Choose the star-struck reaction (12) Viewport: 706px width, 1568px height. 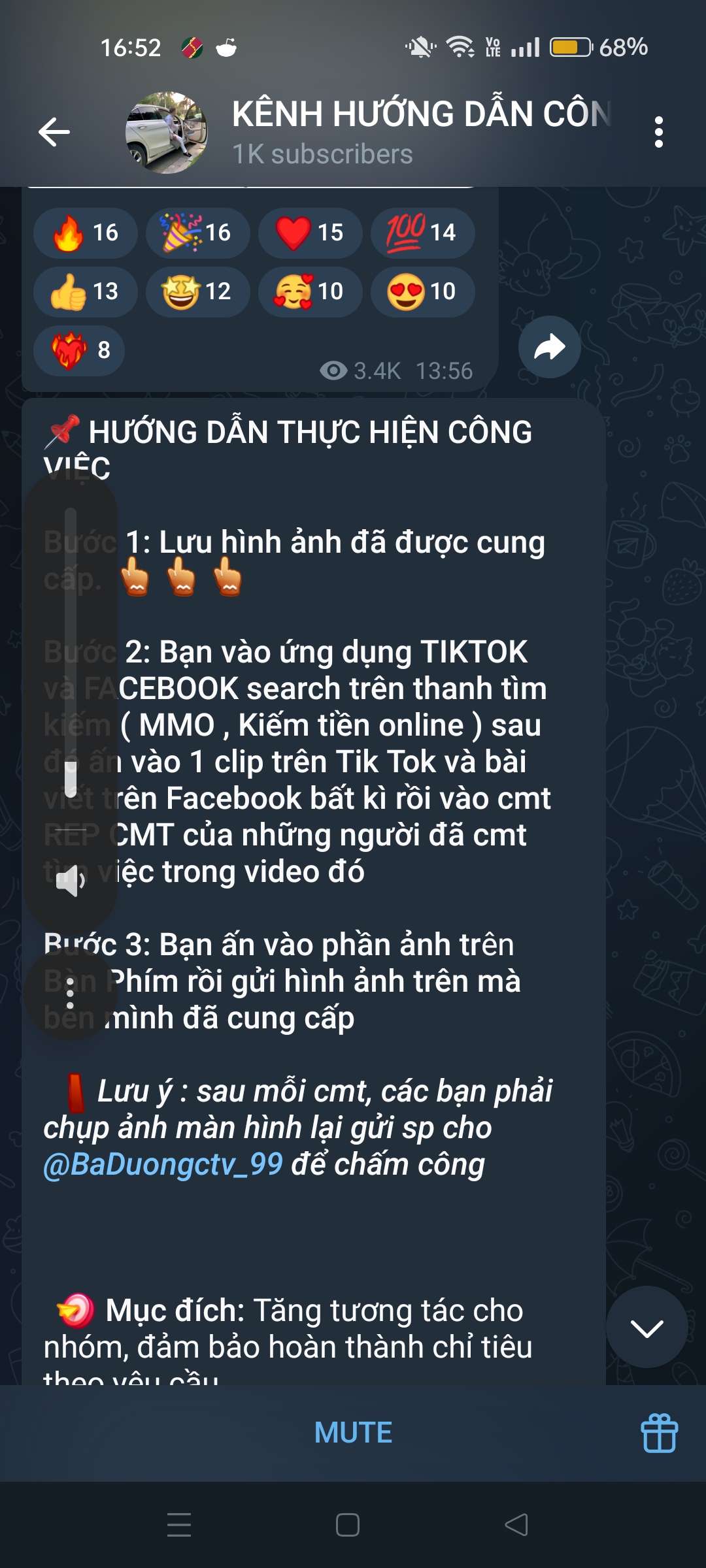click(x=198, y=291)
